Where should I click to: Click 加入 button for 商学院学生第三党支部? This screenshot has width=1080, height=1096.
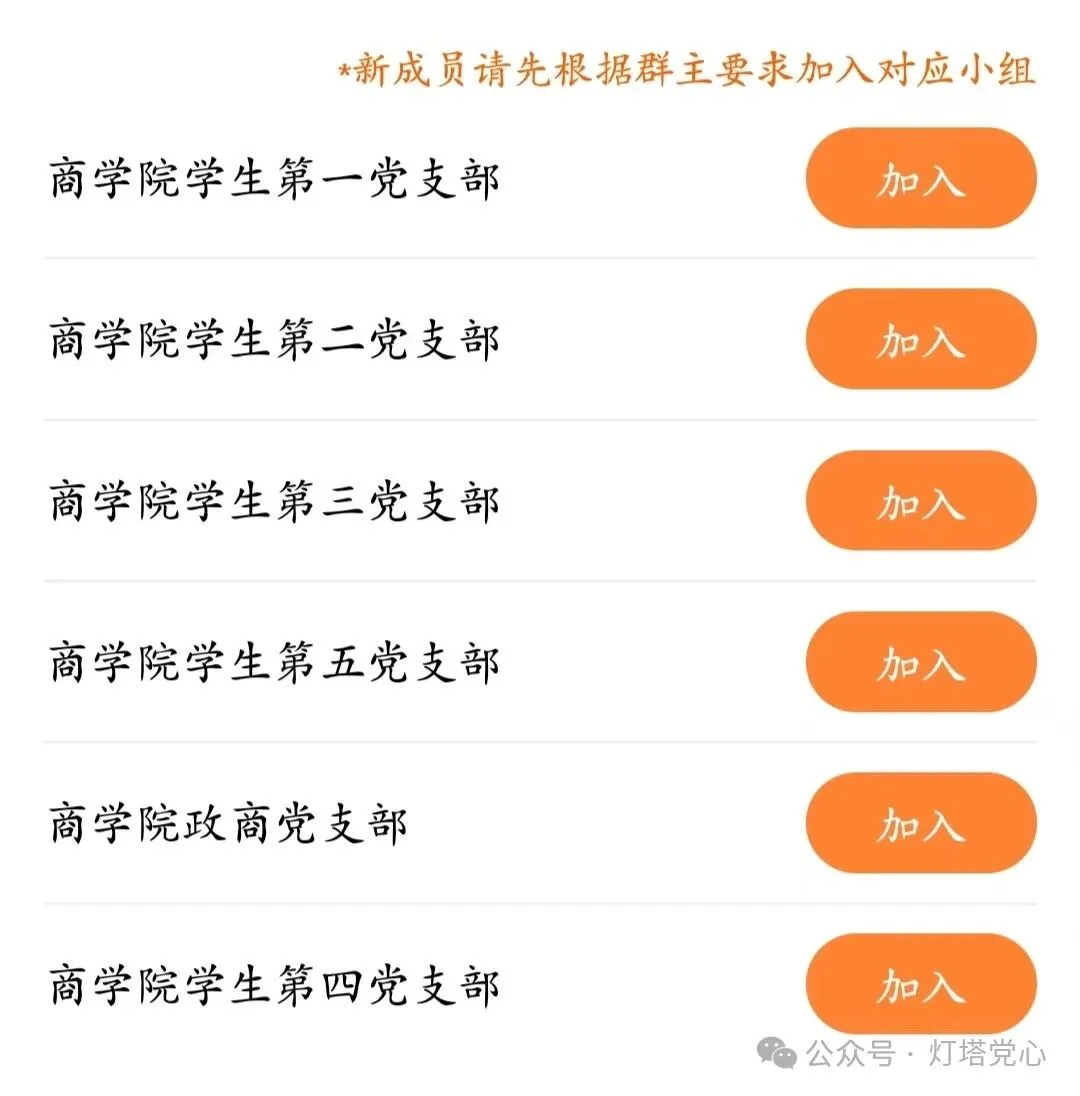point(920,501)
